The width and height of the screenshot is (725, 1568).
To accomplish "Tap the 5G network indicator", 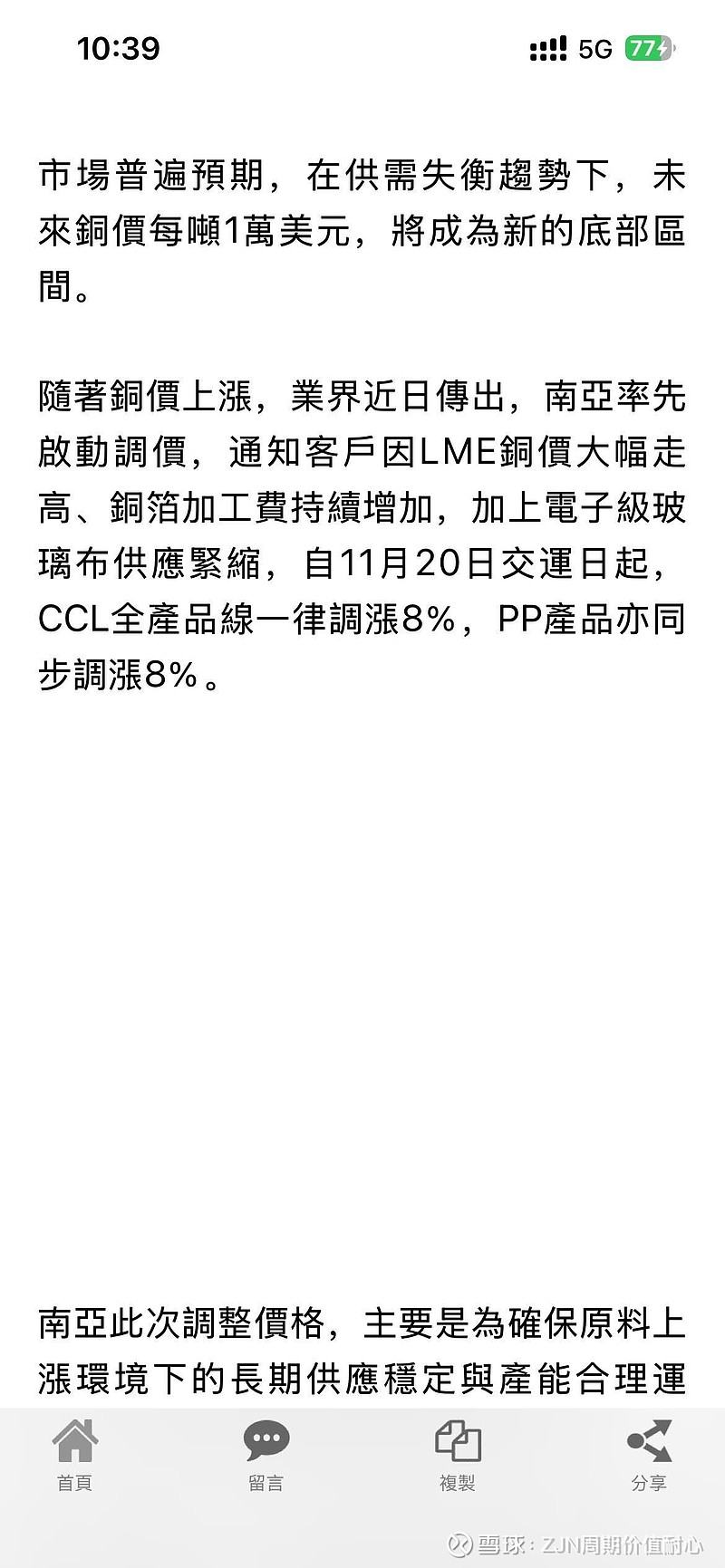I will [x=596, y=49].
